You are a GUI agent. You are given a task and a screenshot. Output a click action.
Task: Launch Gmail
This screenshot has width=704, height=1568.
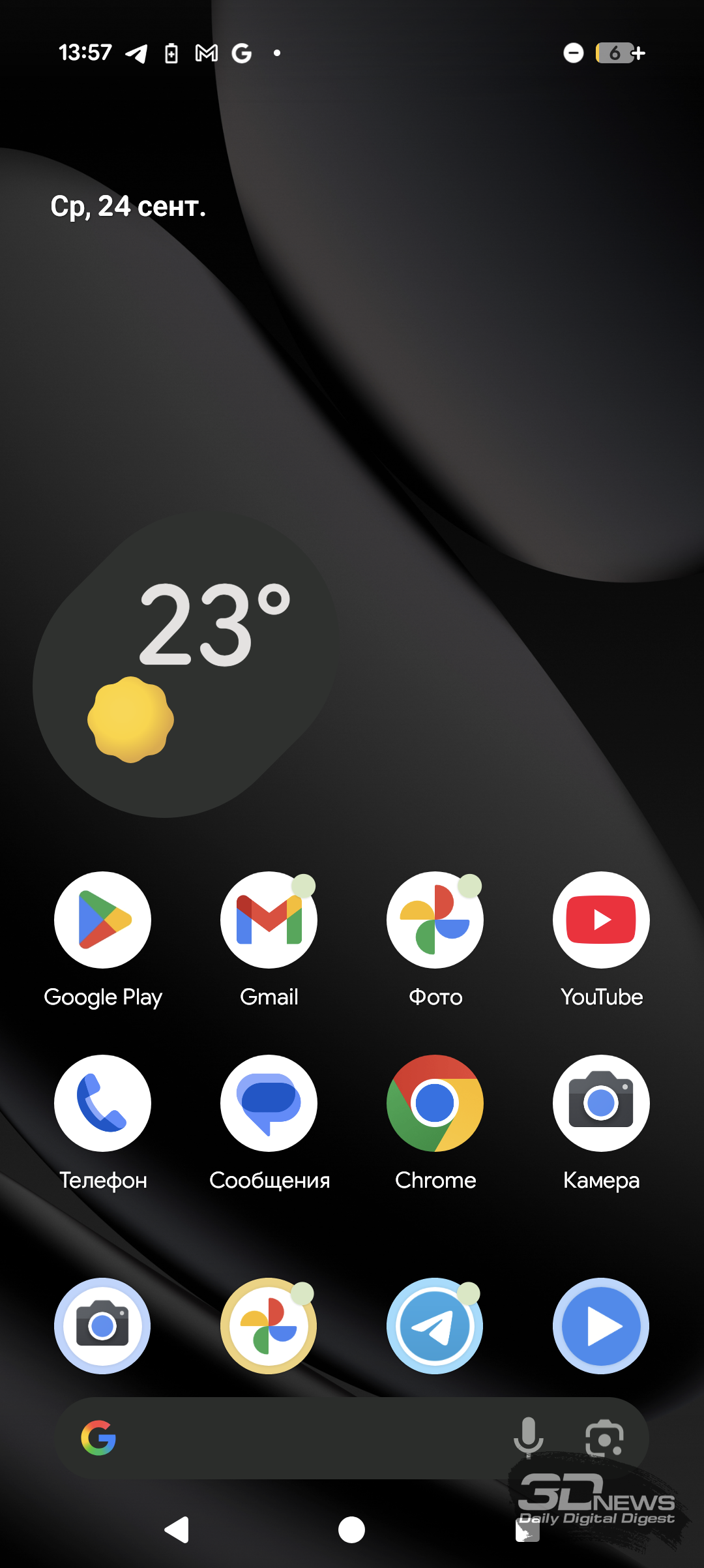[x=269, y=920]
